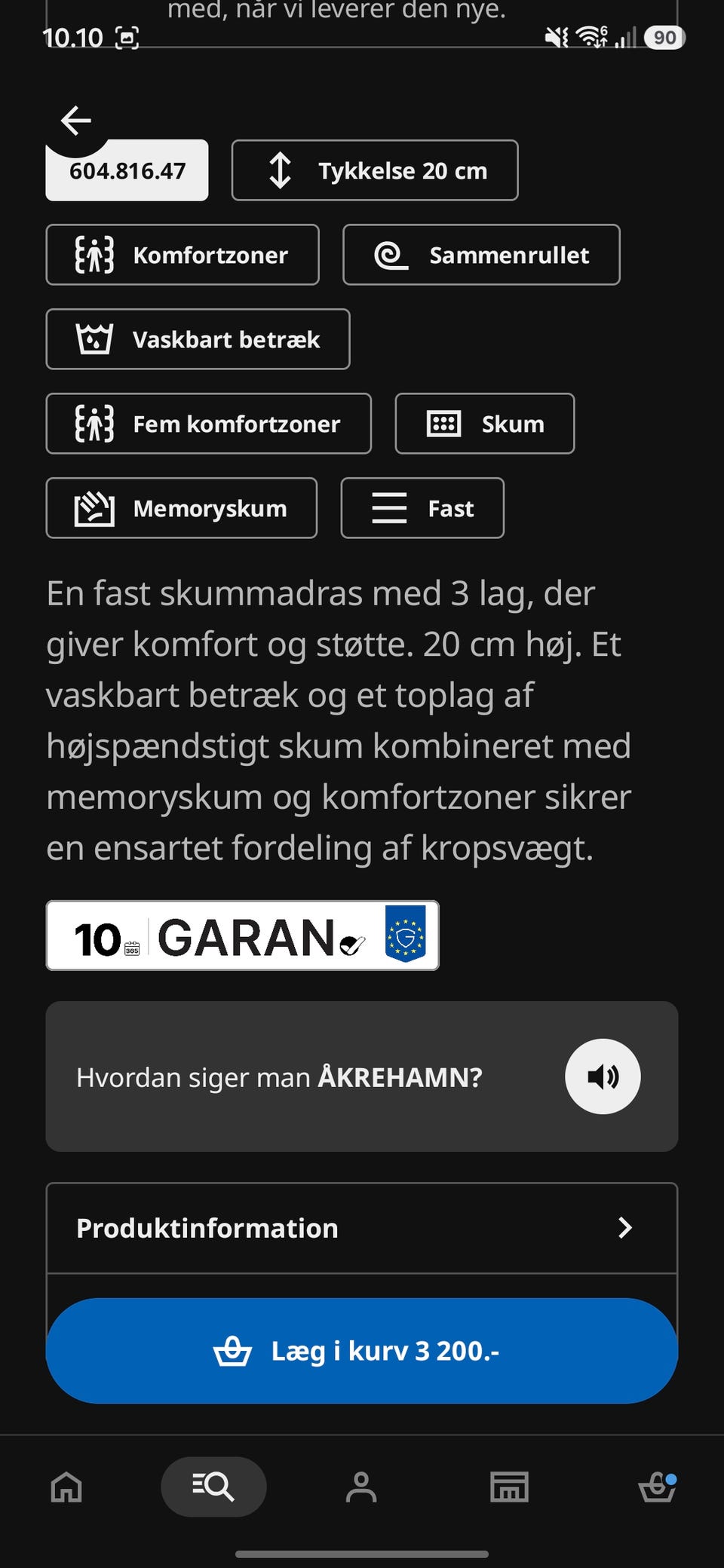
Task: Select the Memoryskum chip
Action: [x=182, y=508]
